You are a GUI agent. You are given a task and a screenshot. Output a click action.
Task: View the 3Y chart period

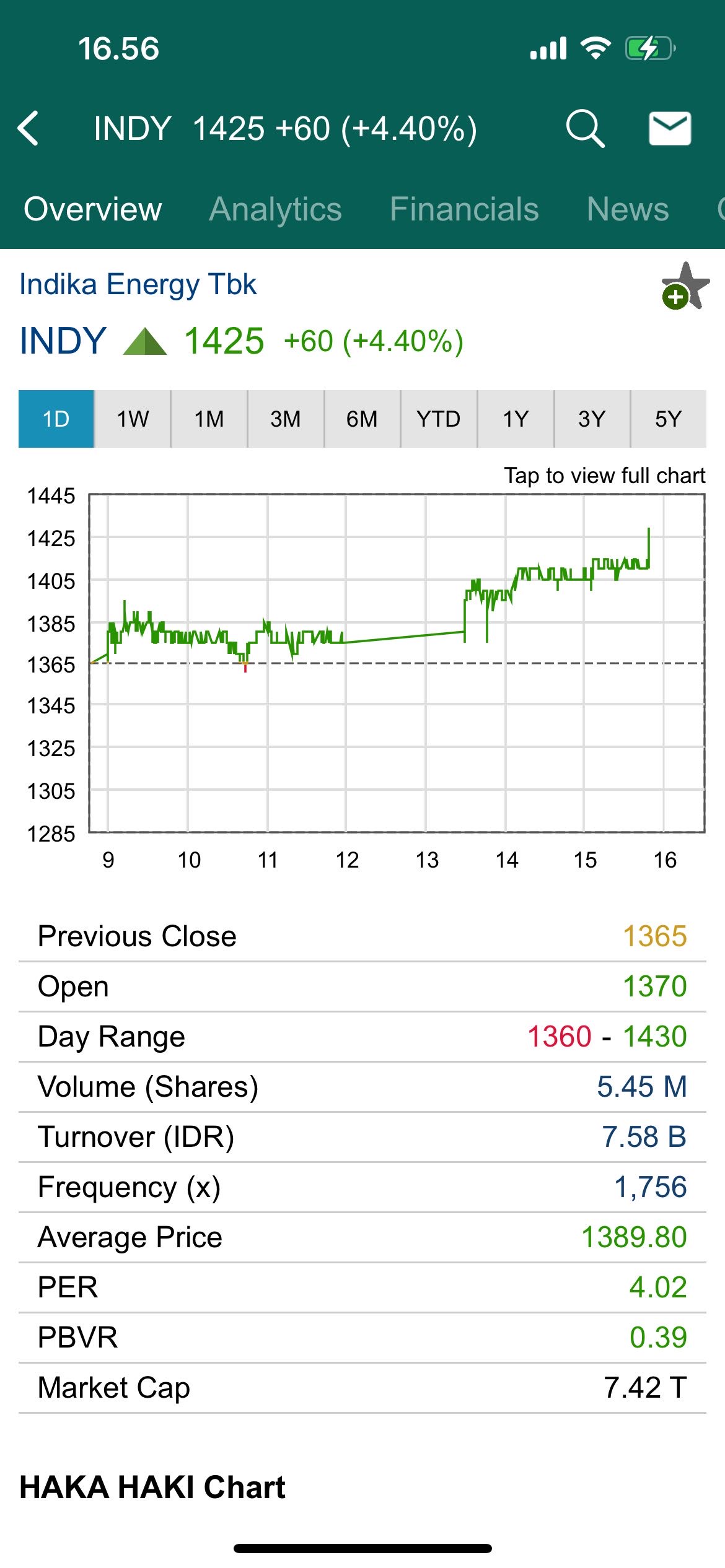coord(592,419)
